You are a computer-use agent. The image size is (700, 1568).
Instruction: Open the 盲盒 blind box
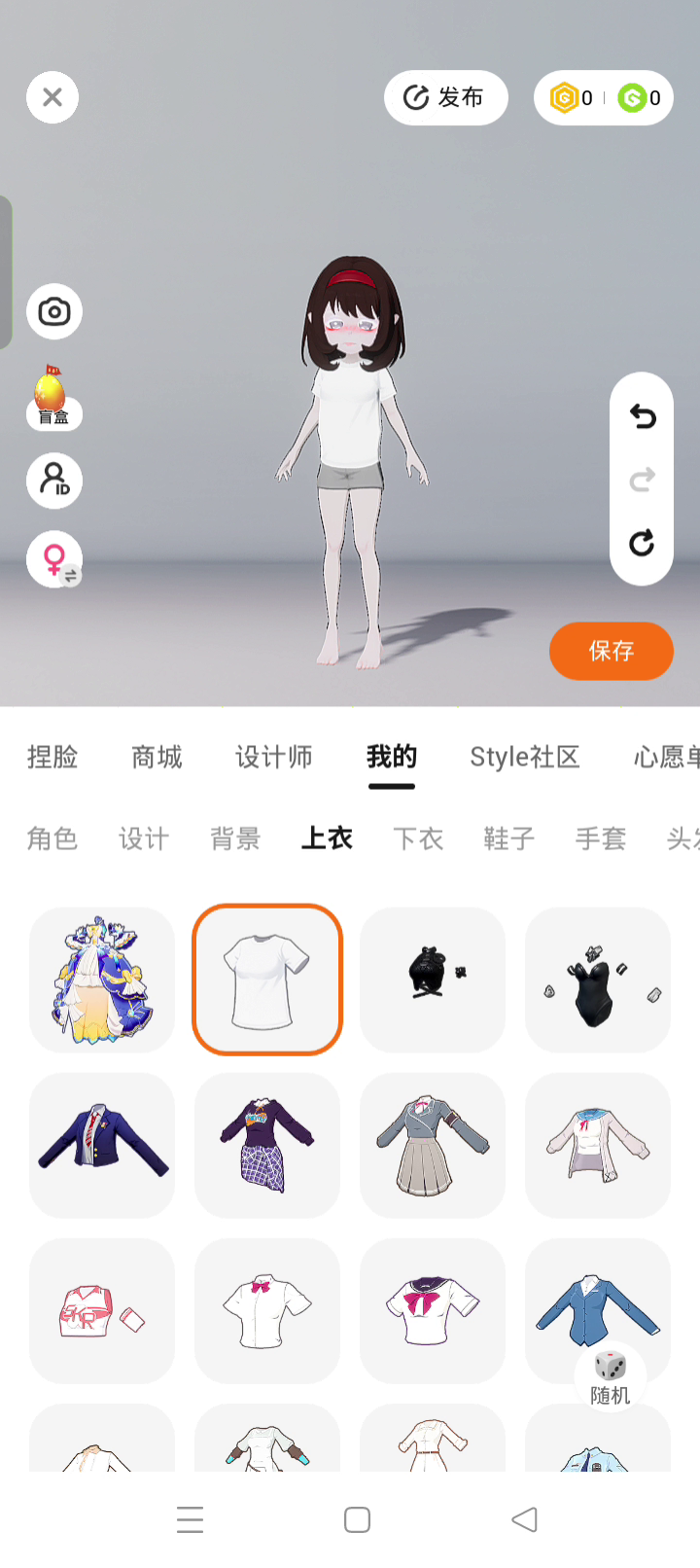click(x=52, y=398)
